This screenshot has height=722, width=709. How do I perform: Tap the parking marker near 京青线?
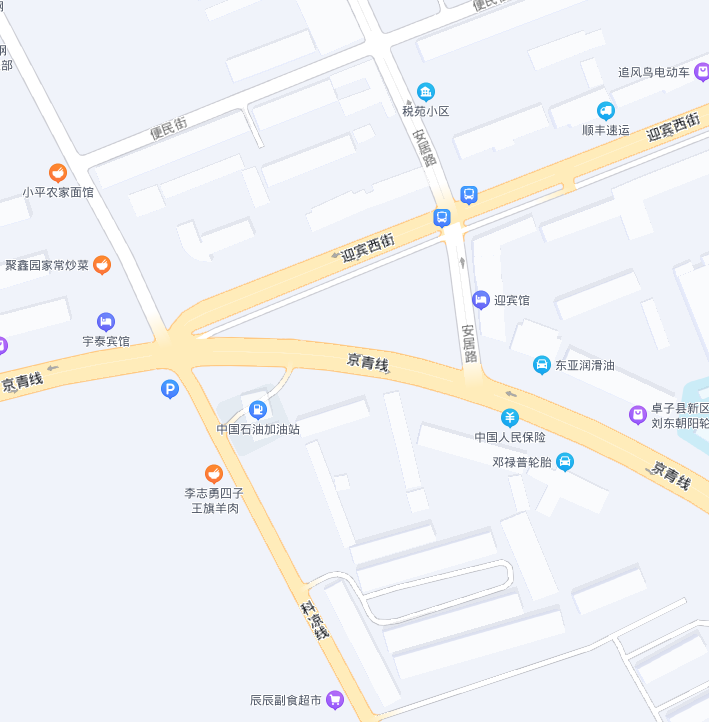click(x=170, y=389)
